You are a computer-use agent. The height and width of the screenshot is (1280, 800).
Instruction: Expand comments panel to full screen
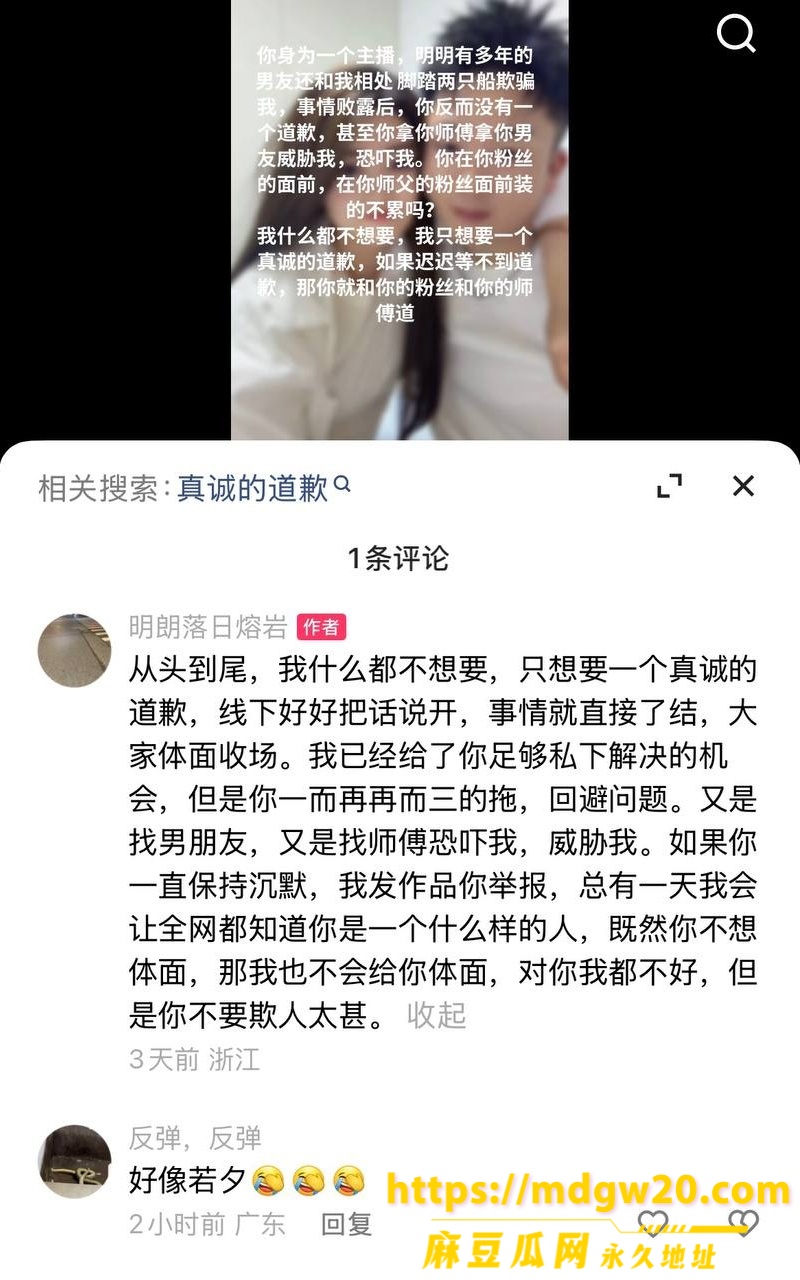(669, 486)
